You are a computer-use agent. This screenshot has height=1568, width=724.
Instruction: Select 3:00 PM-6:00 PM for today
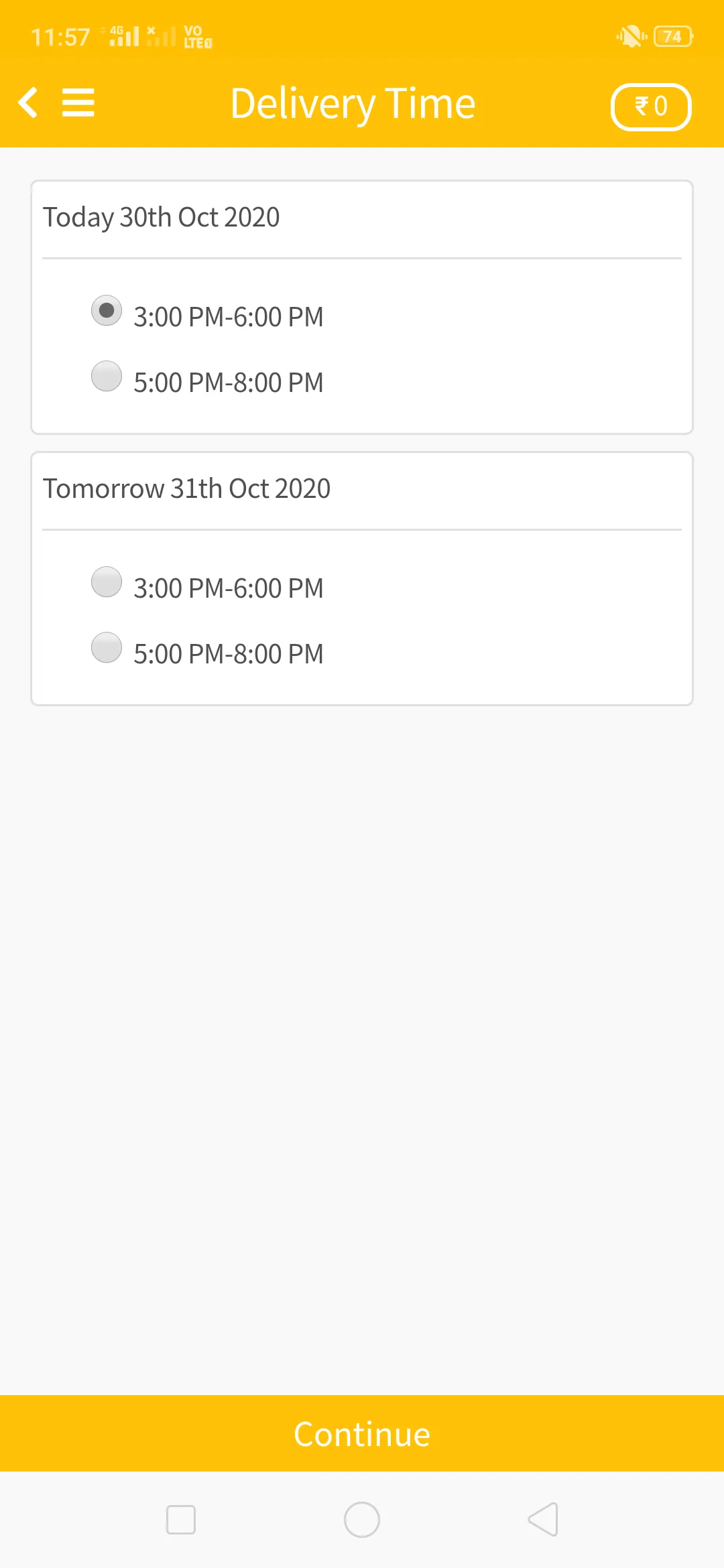pyautogui.click(x=106, y=311)
